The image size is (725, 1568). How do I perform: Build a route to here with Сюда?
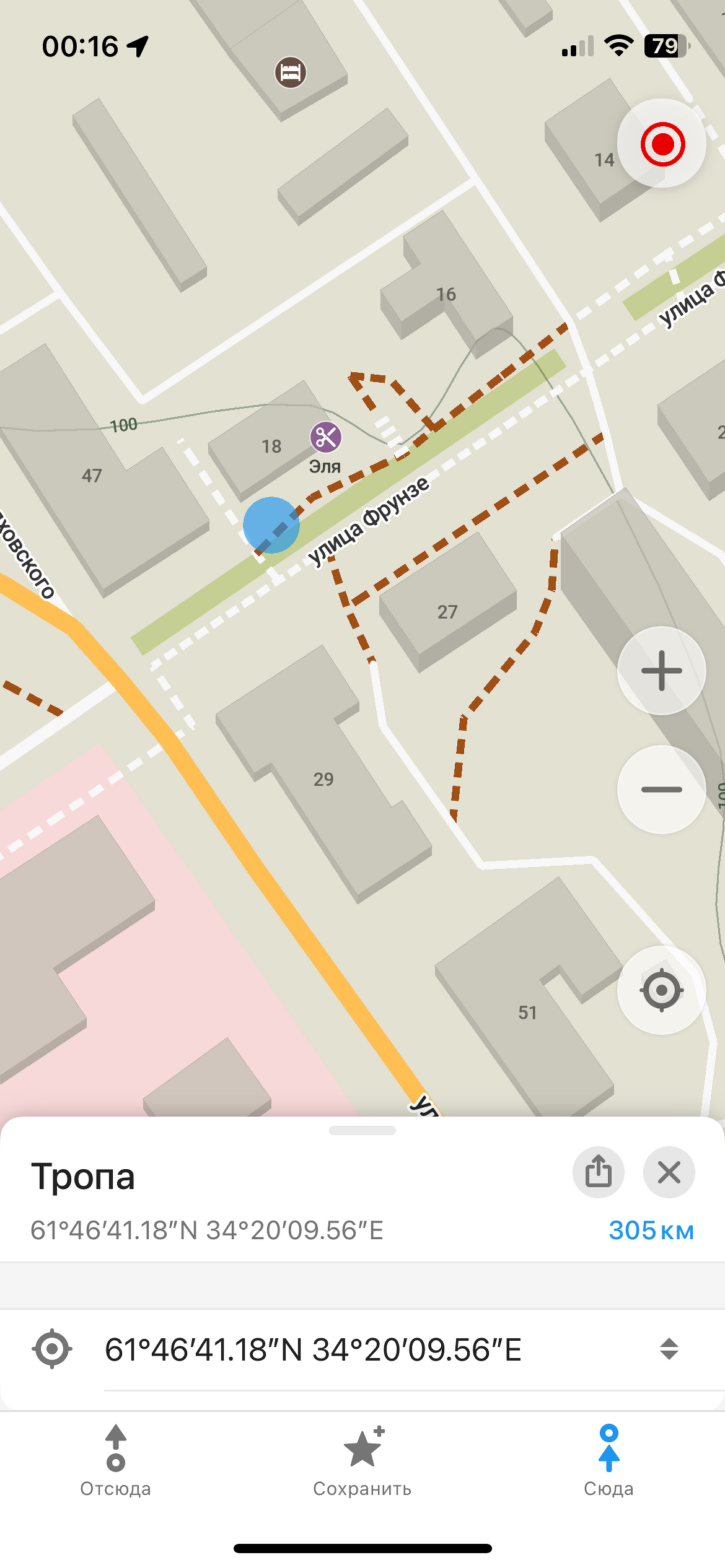click(x=609, y=1461)
